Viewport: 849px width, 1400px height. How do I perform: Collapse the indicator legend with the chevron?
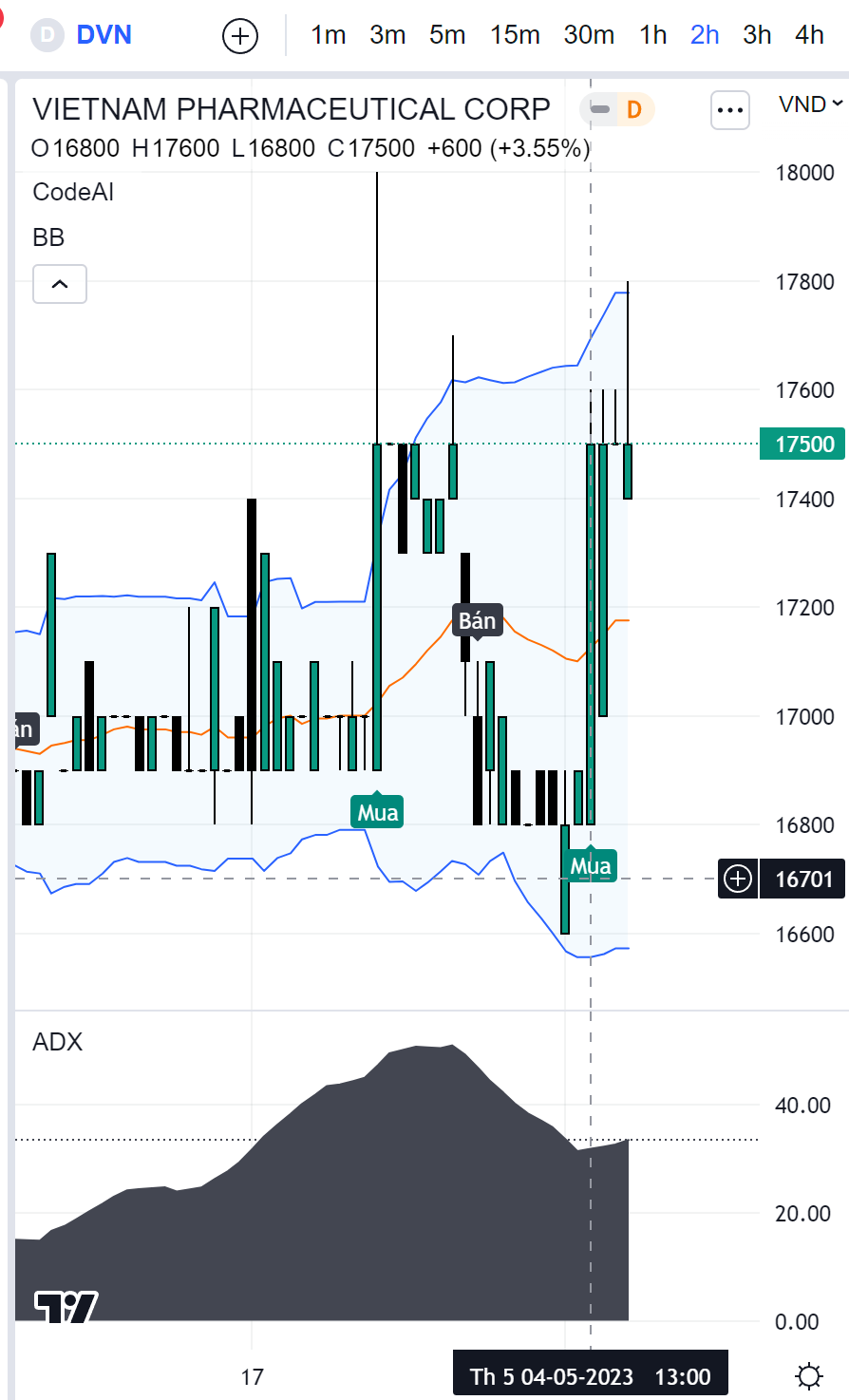(x=60, y=284)
